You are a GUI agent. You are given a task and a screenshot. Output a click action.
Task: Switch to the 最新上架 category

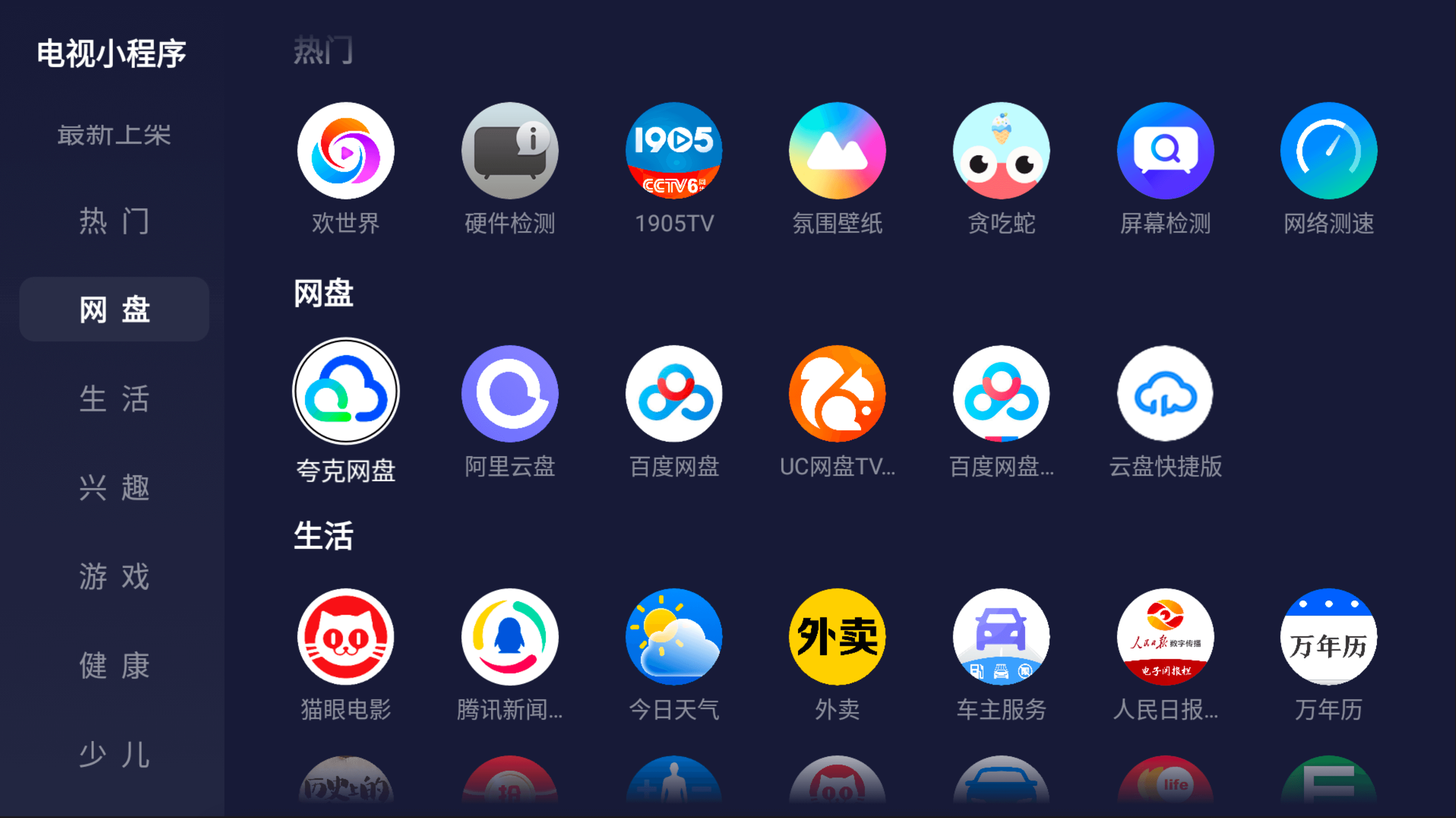pyautogui.click(x=114, y=135)
